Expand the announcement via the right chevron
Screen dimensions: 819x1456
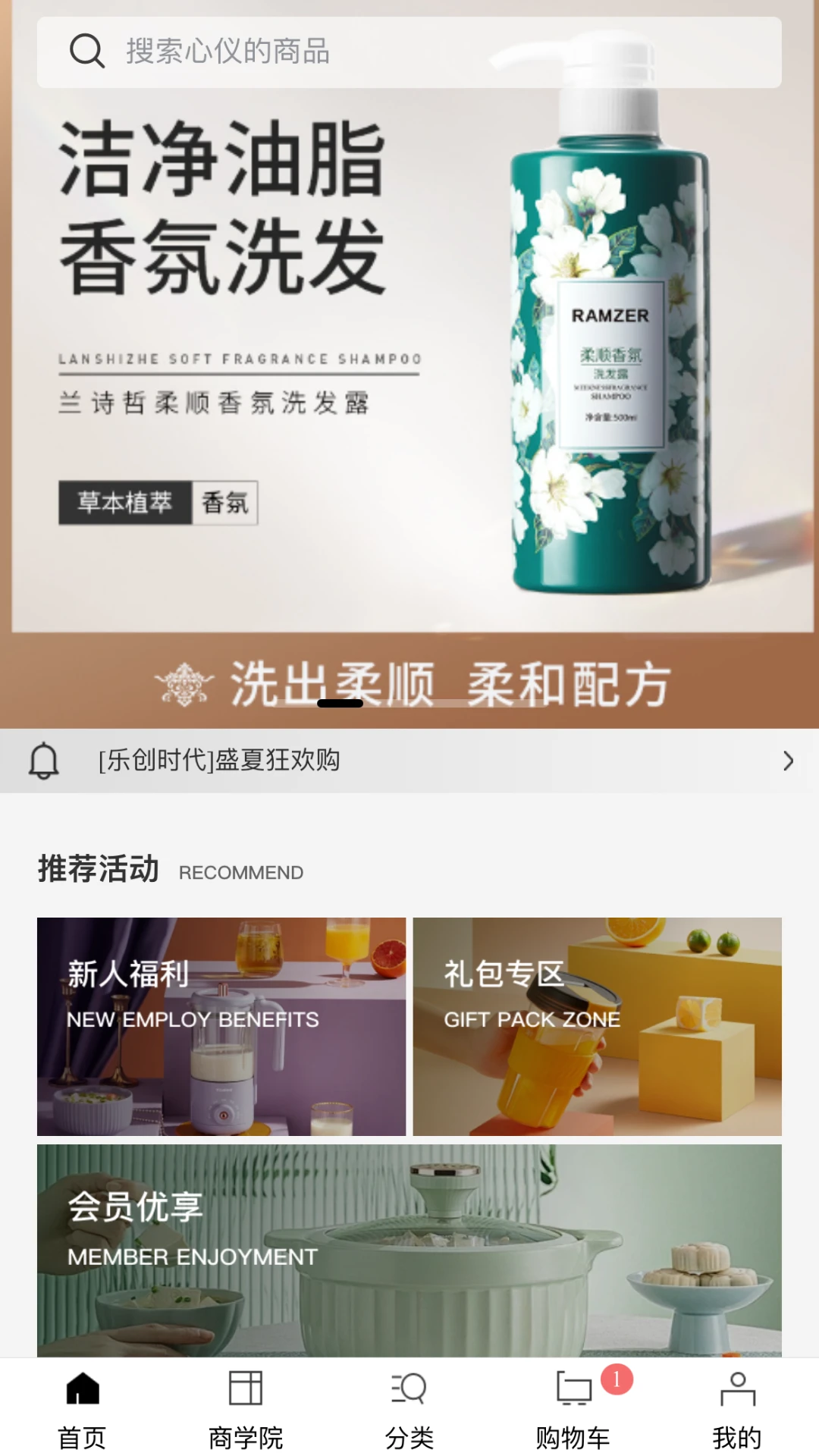tap(787, 760)
